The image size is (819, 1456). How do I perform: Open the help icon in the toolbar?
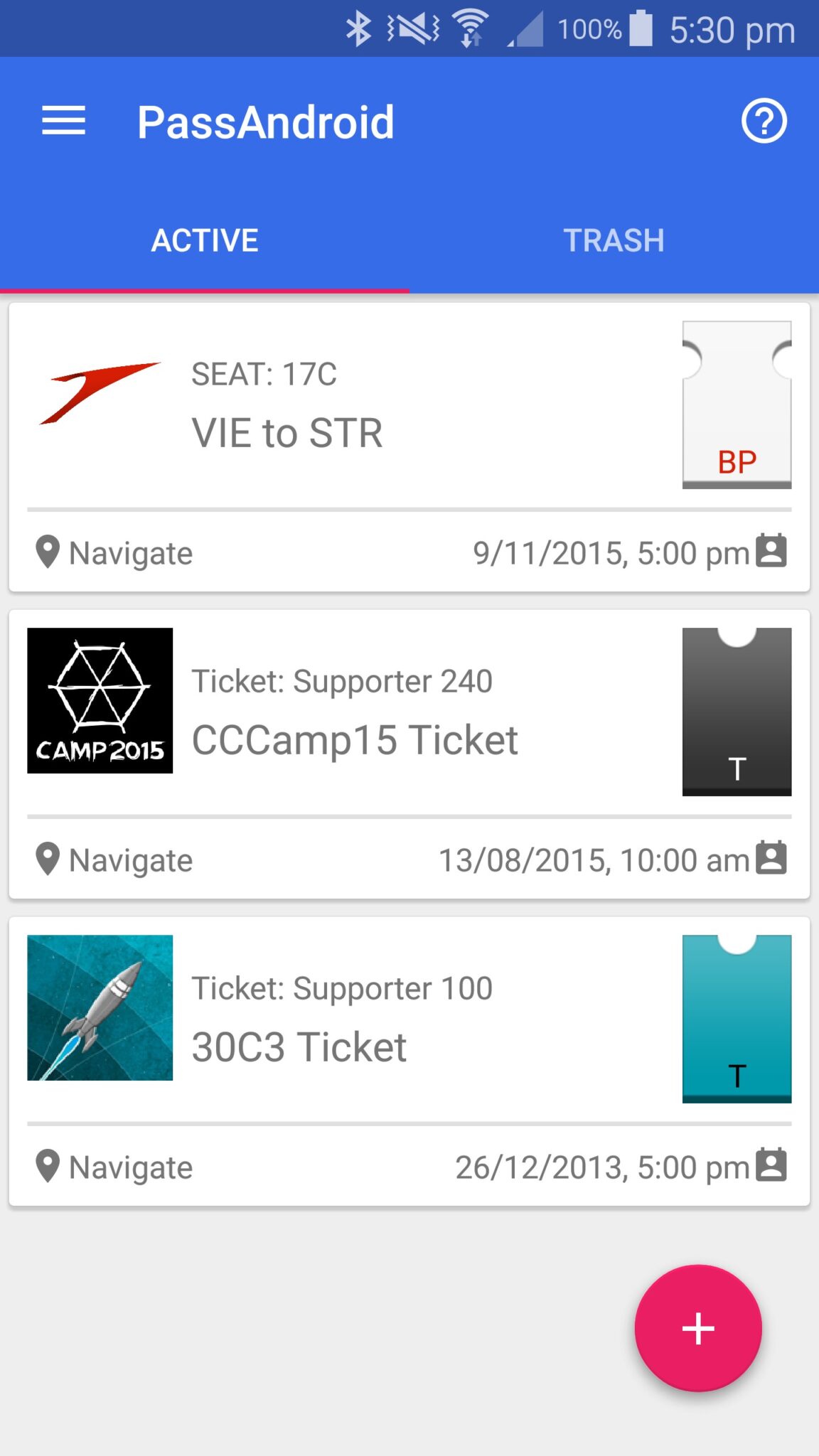764,121
